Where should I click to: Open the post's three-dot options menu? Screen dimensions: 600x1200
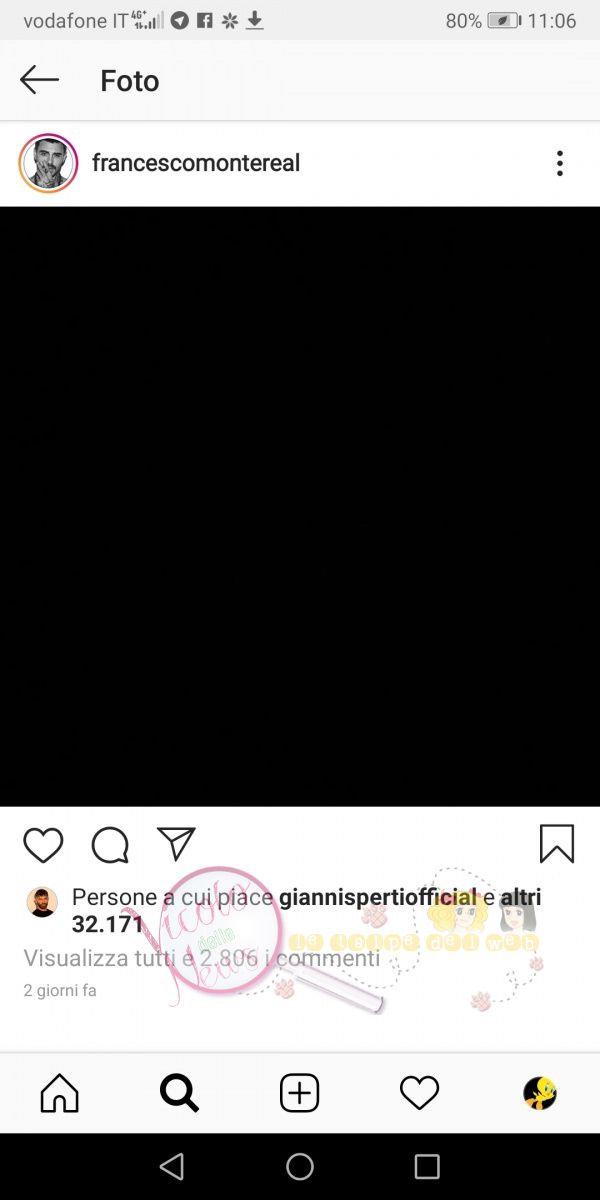559,163
